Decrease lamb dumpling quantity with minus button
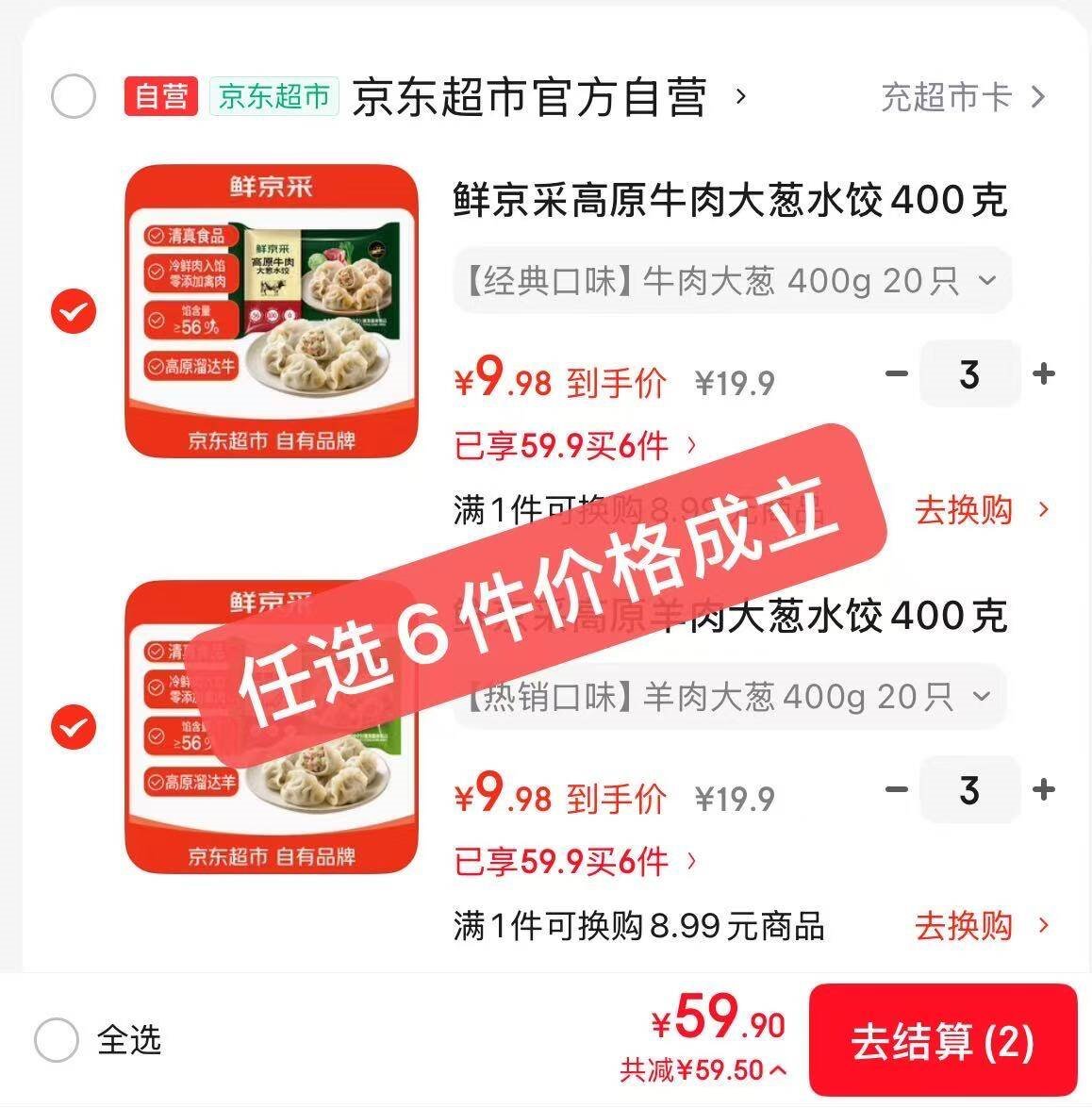The width and height of the screenshot is (1092, 1108). pos(896,789)
